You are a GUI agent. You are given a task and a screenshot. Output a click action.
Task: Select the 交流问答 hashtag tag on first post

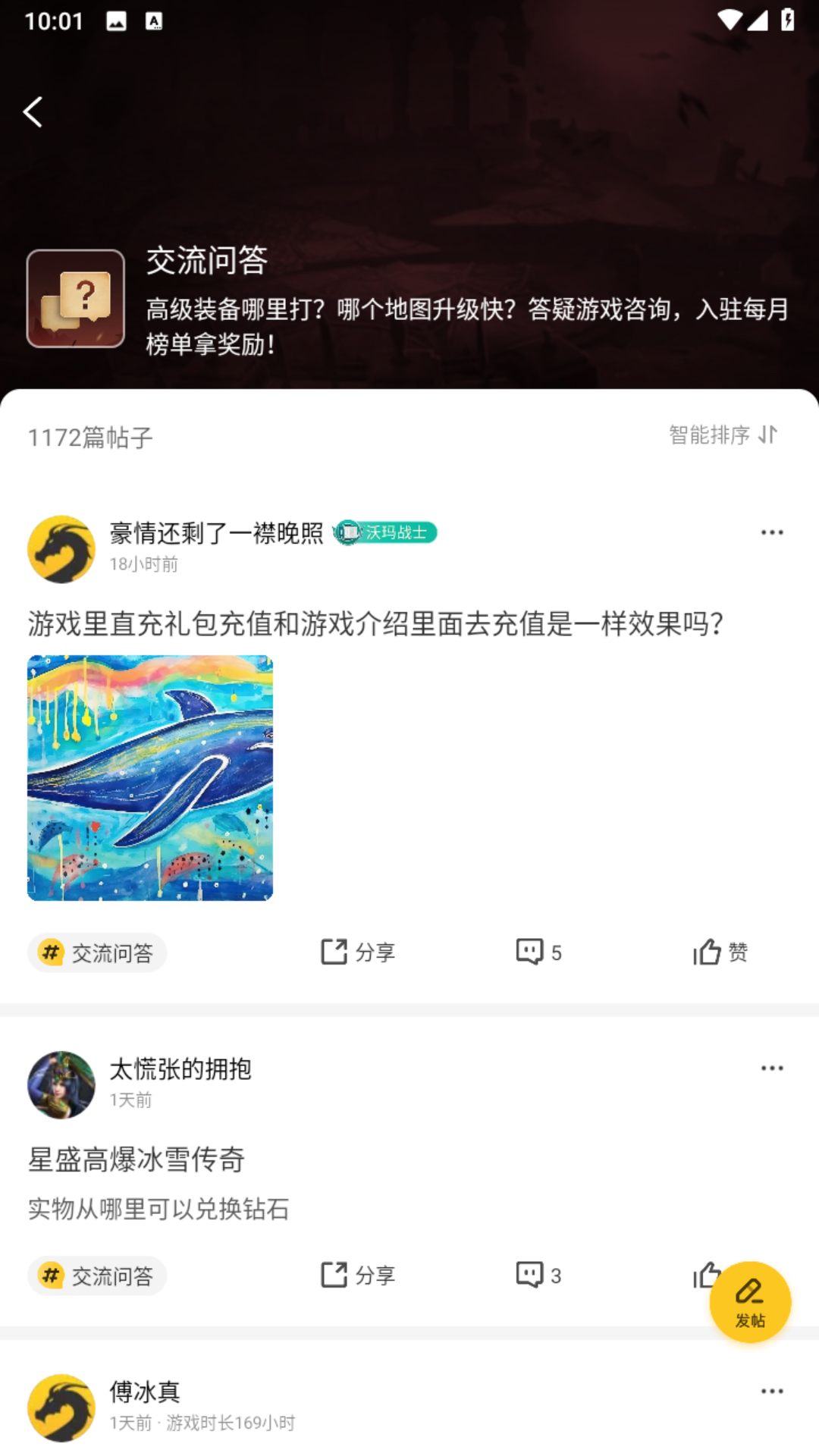coord(96,952)
